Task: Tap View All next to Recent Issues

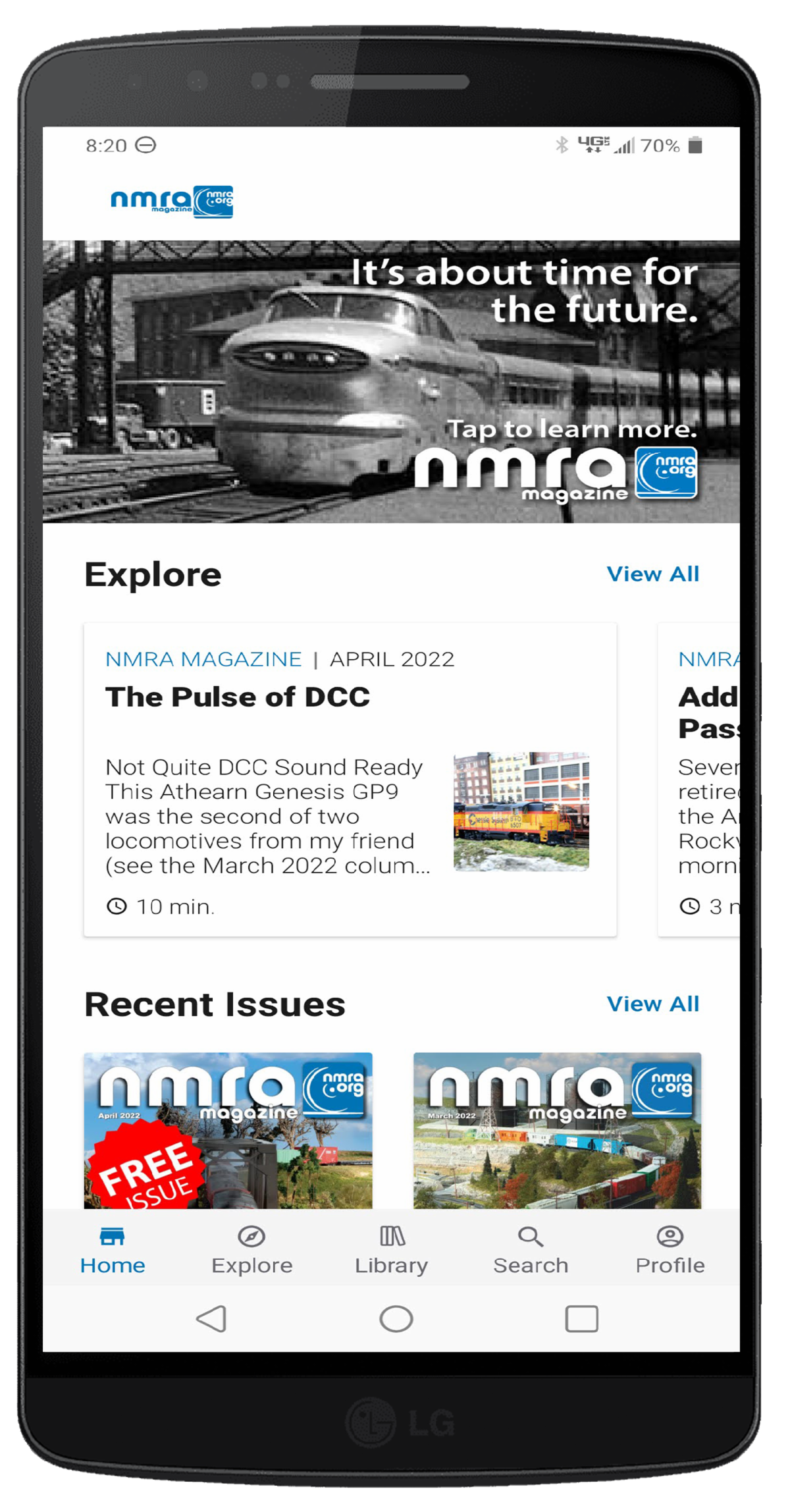Action: tap(654, 1004)
